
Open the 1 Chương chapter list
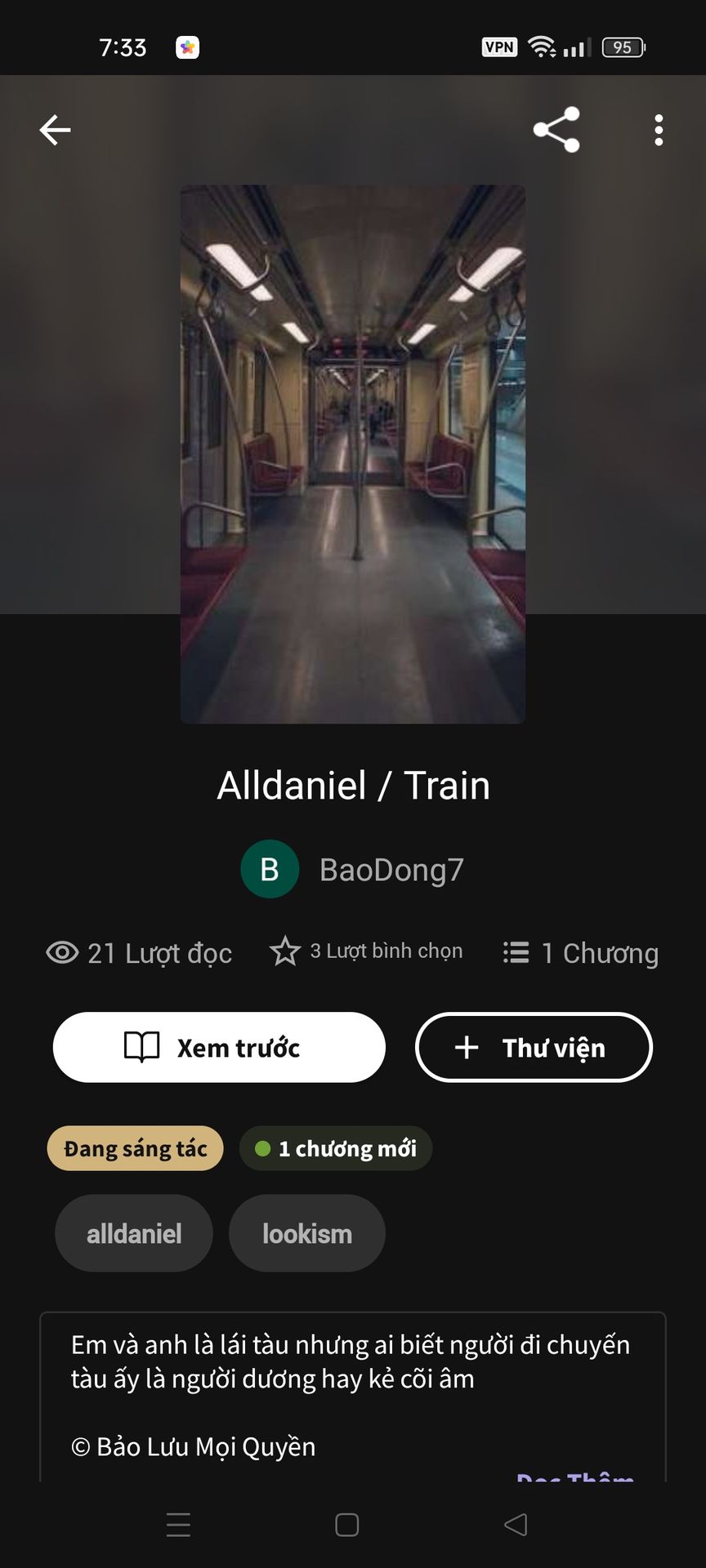point(582,953)
